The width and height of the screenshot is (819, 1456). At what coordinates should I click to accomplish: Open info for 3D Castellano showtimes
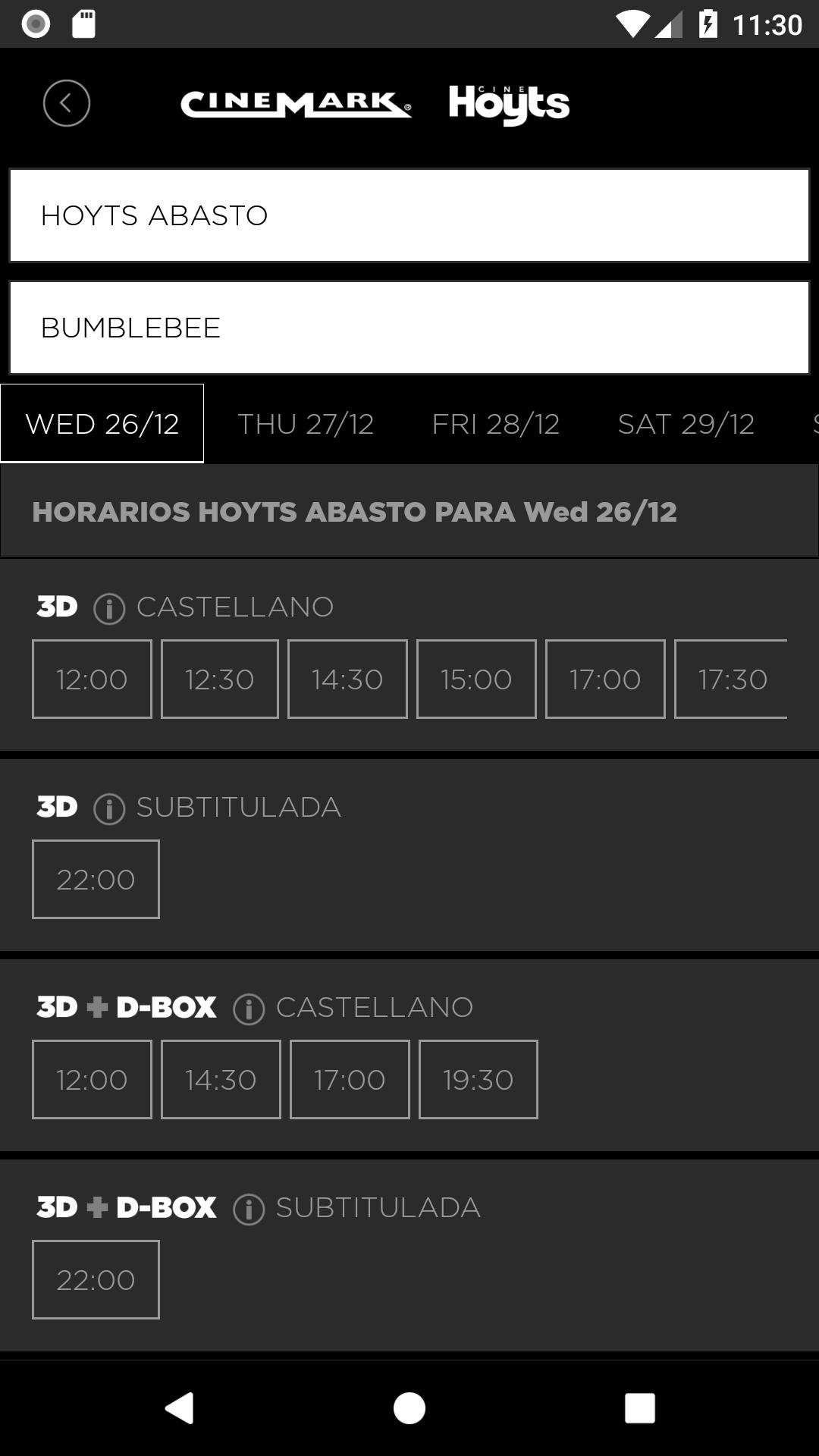(108, 607)
